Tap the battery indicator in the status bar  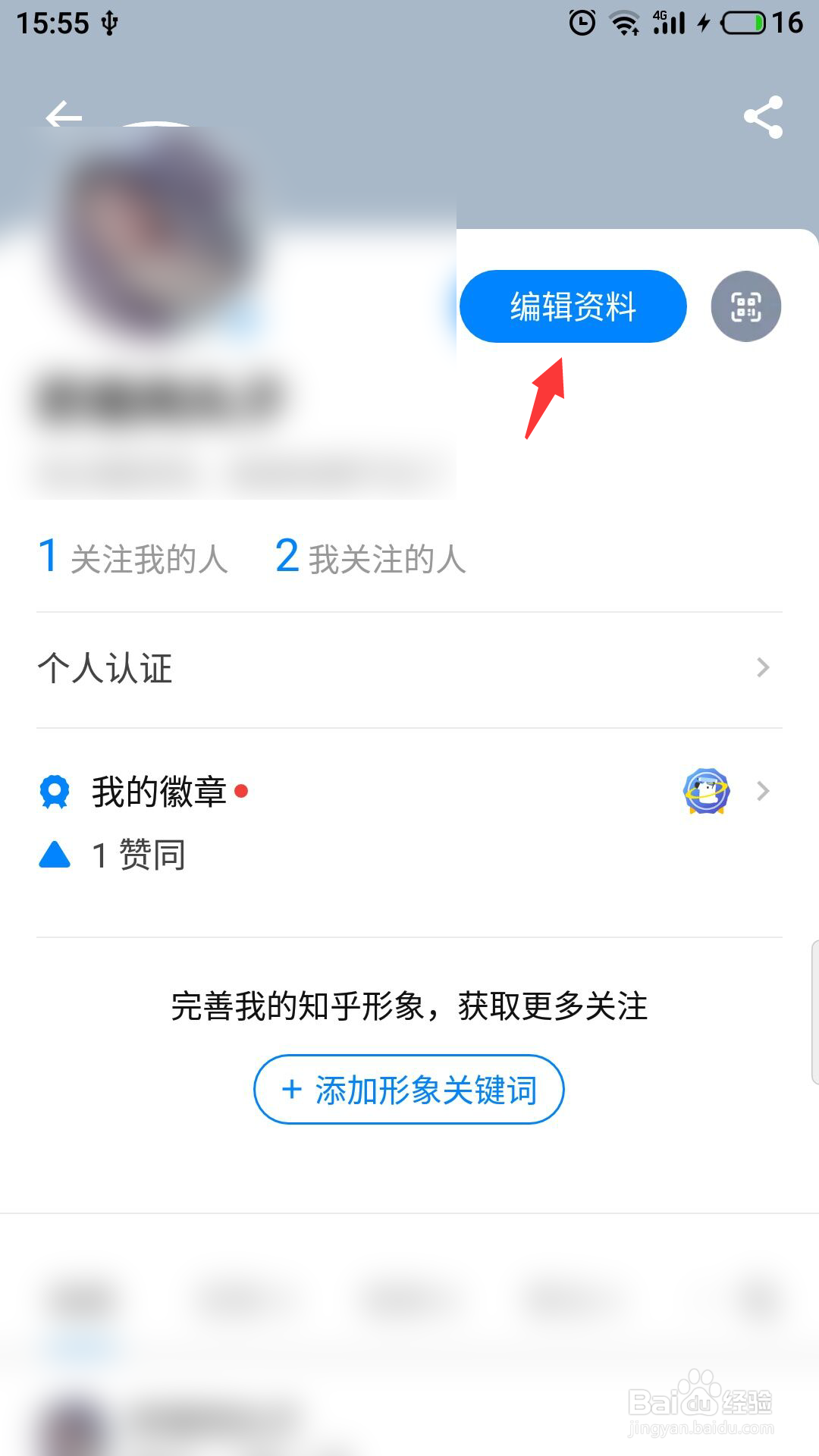(x=746, y=23)
